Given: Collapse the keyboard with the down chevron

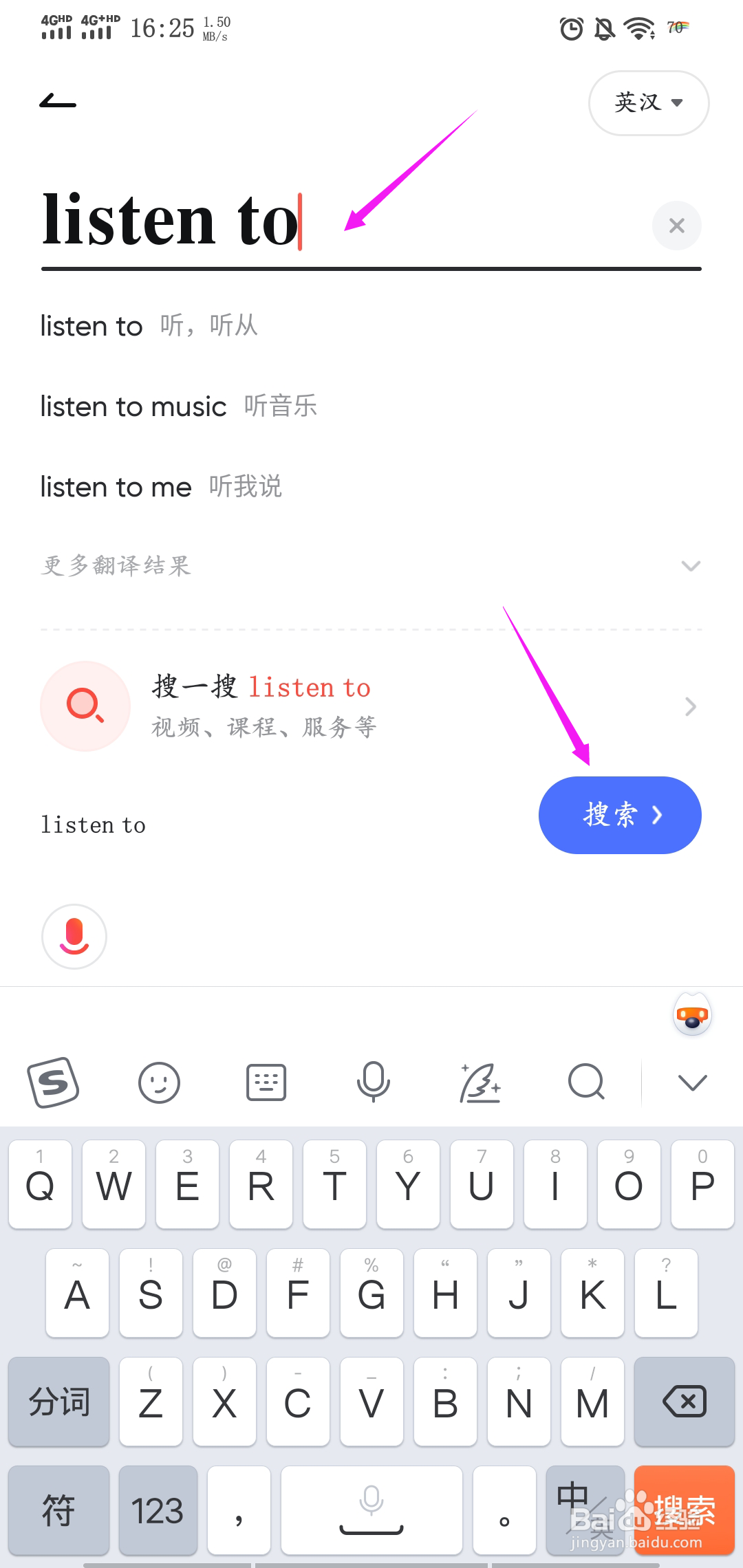Looking at the screenshot, I should pos(692,1082).
